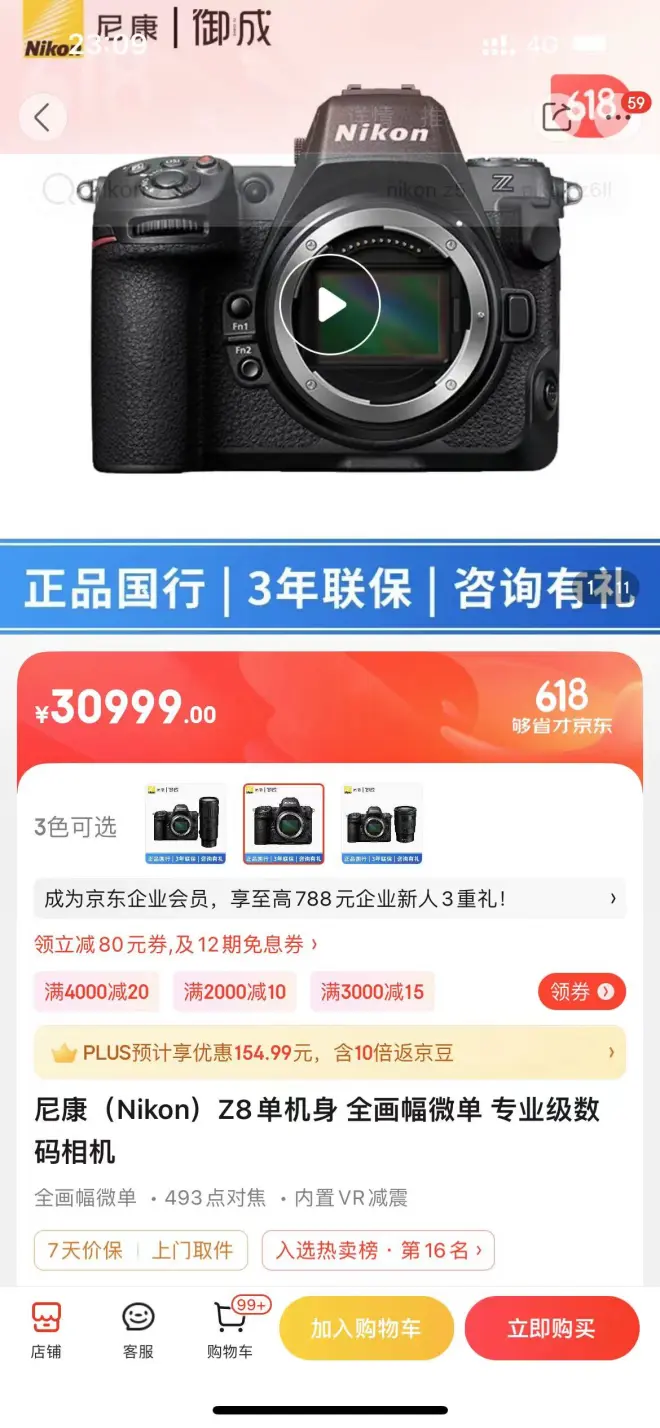Open the 购物车 shopping cart
660x1428 pixels.
[230, 1329]
